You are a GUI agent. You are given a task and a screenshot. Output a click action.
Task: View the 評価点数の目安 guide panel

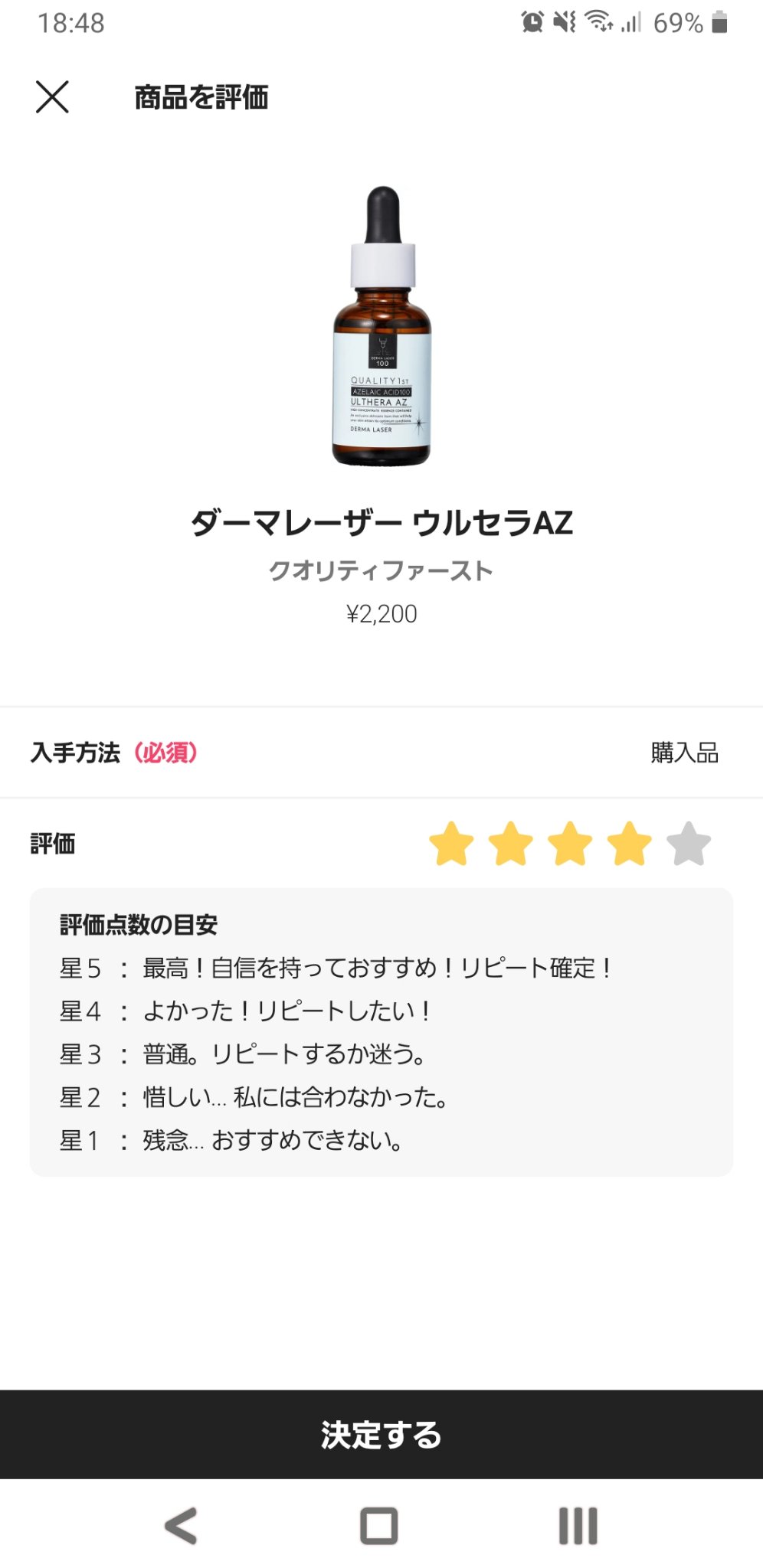pyautogui.click(x=381, y=1034)
